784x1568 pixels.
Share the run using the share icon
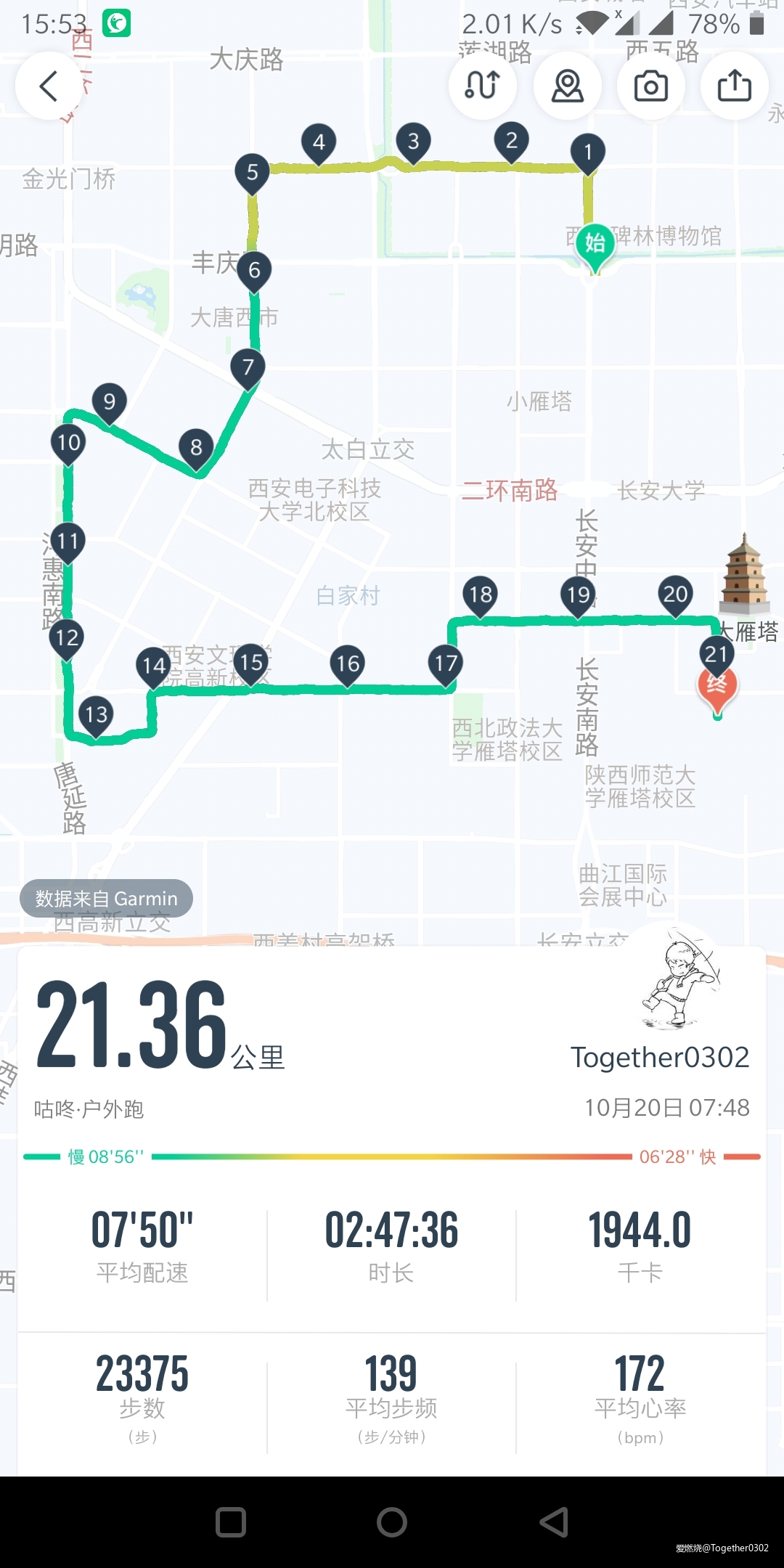[x=734, y=85]
